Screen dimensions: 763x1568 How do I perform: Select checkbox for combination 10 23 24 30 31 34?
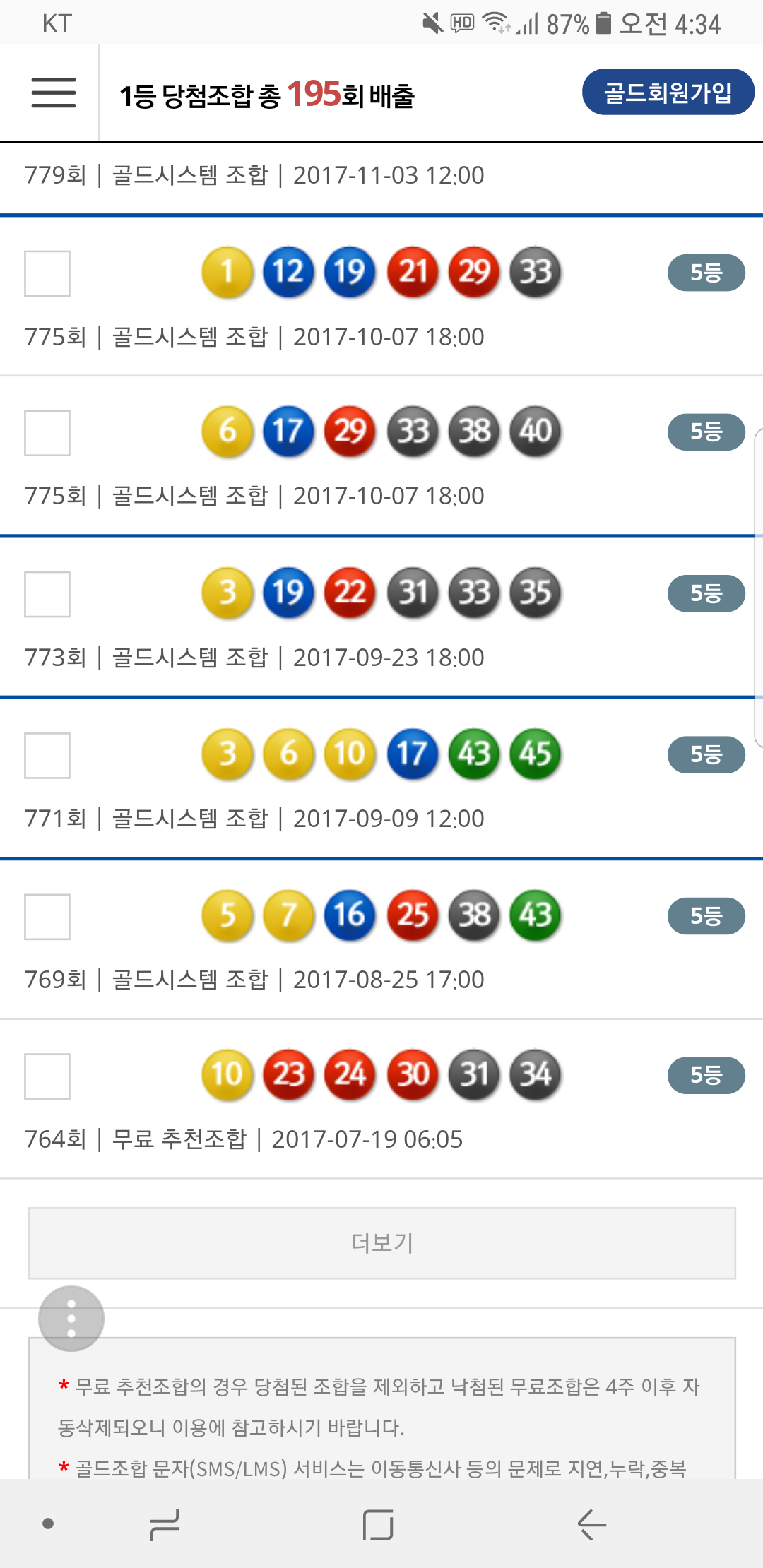coord(47,1076)
